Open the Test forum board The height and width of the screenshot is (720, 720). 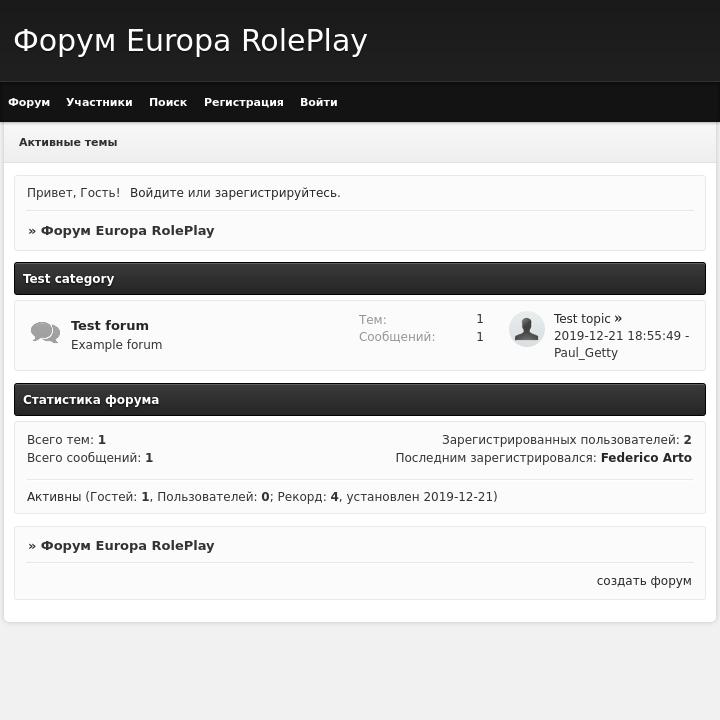pos(110,326)
